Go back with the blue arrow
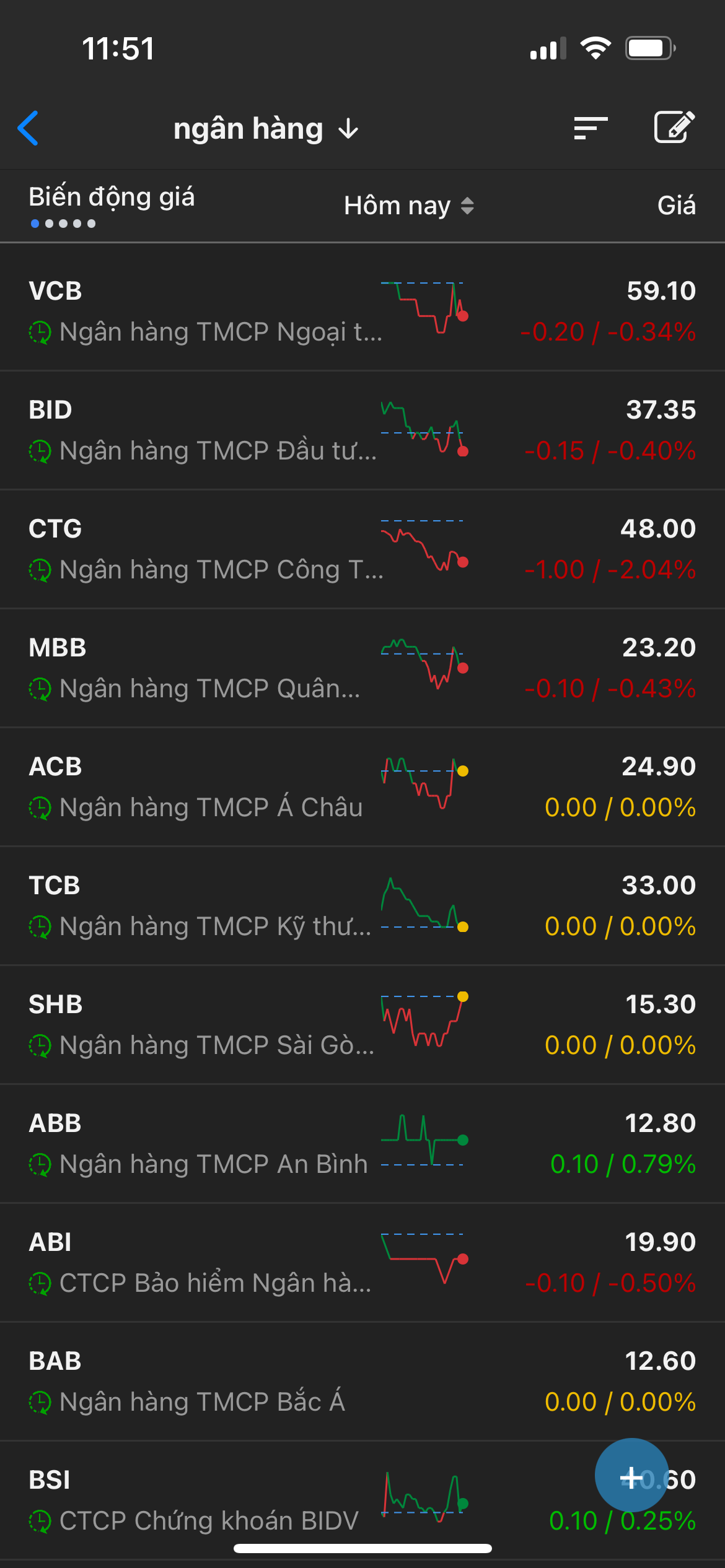Image resolution: width=725 pixels, height=1568 pixels. click(x=29, y=129)
